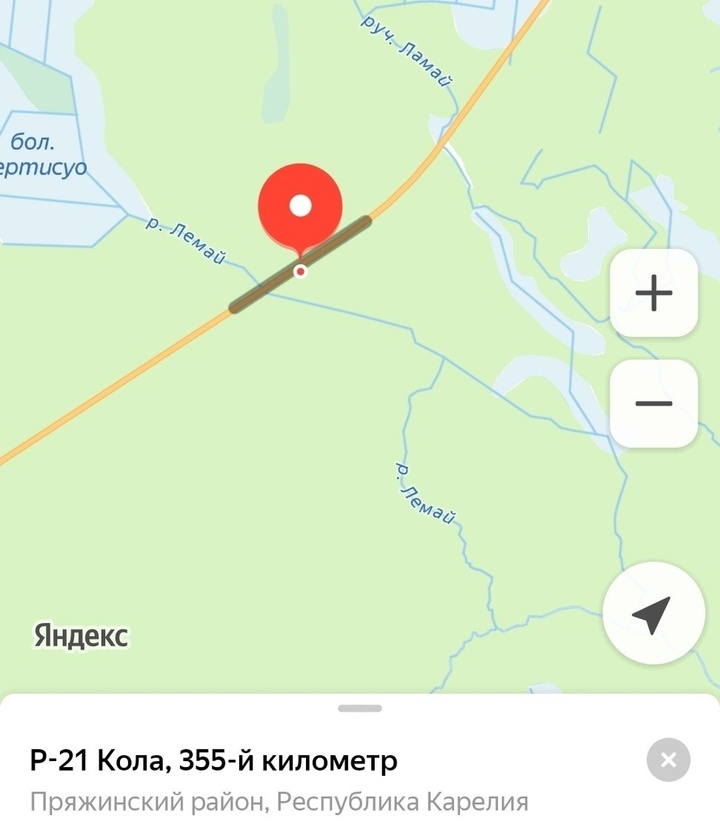This screenshot has height=833, width=720.
Task: Open details for Р-21 Кола, 355-й километр
Action: (214, 761)
